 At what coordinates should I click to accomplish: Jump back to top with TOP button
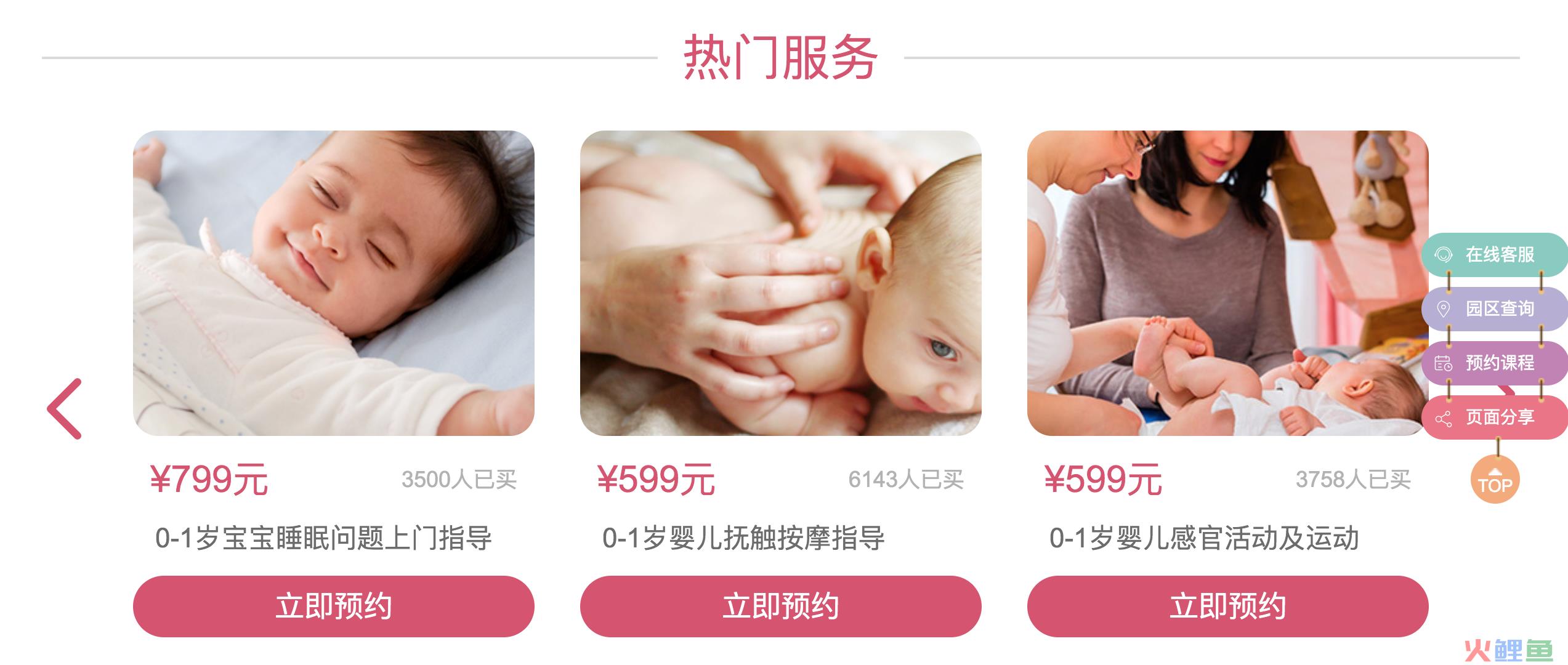[1495, 482]
